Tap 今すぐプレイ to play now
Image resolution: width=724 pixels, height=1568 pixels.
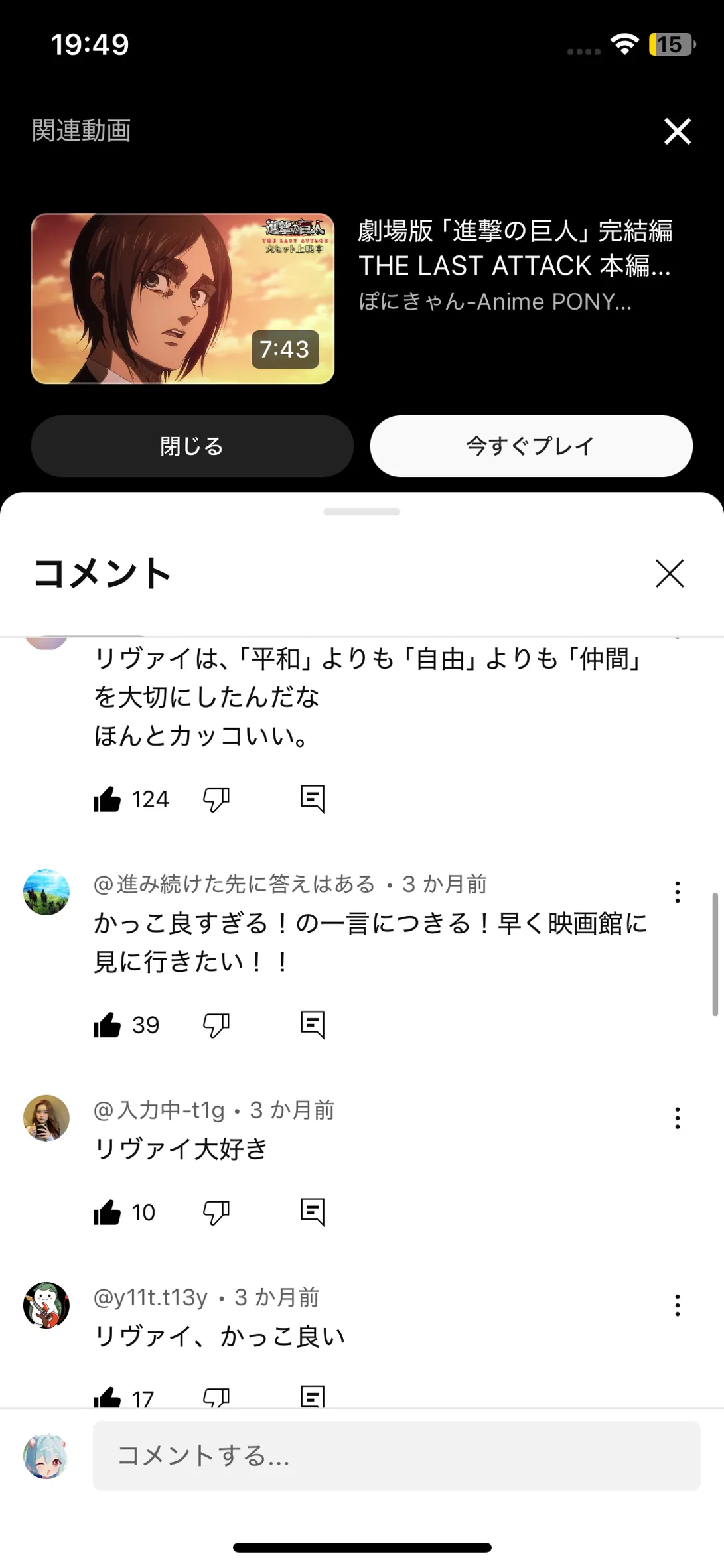coord(531,446)
